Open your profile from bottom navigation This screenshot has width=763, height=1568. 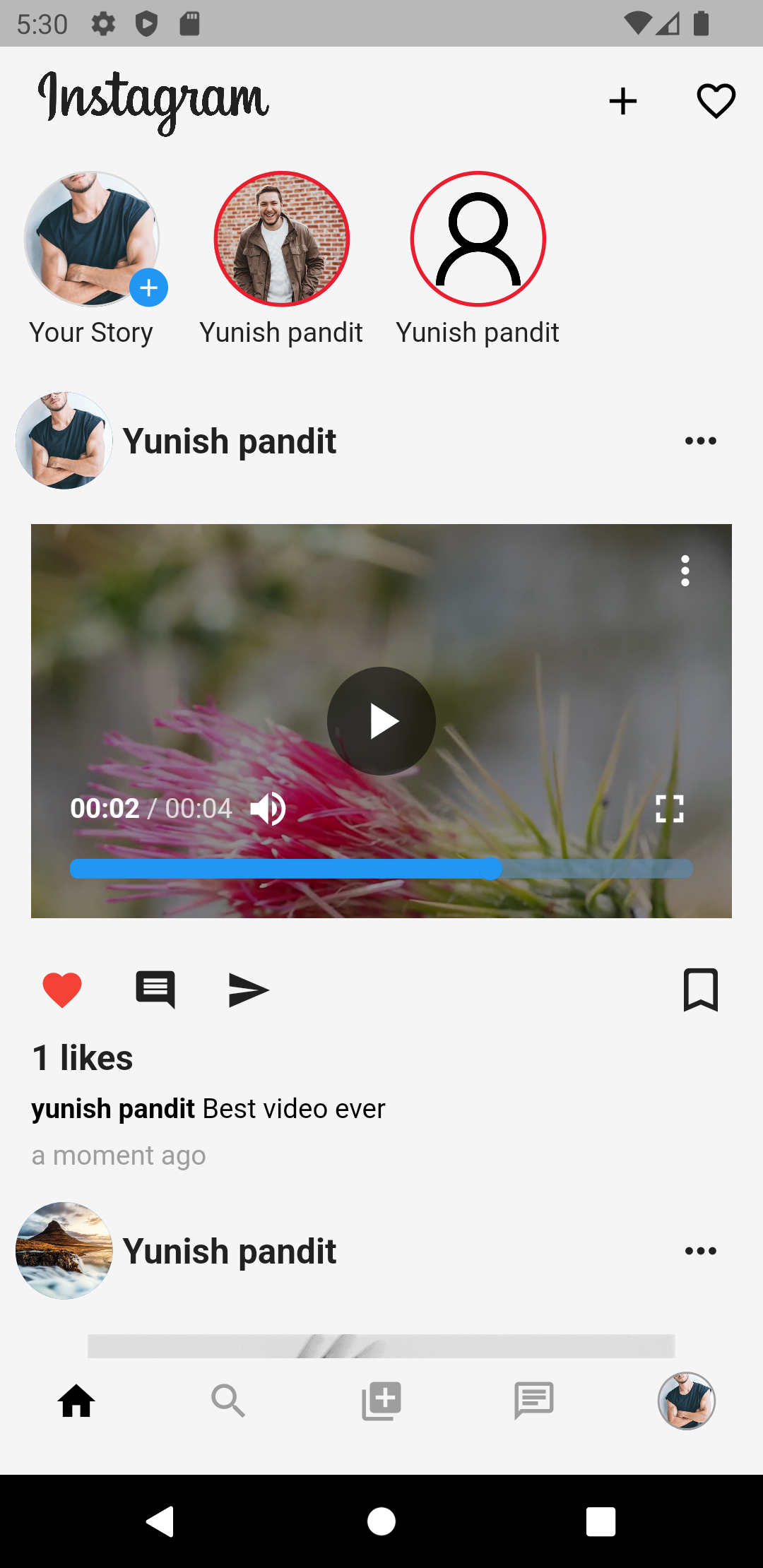(687, 1401)
